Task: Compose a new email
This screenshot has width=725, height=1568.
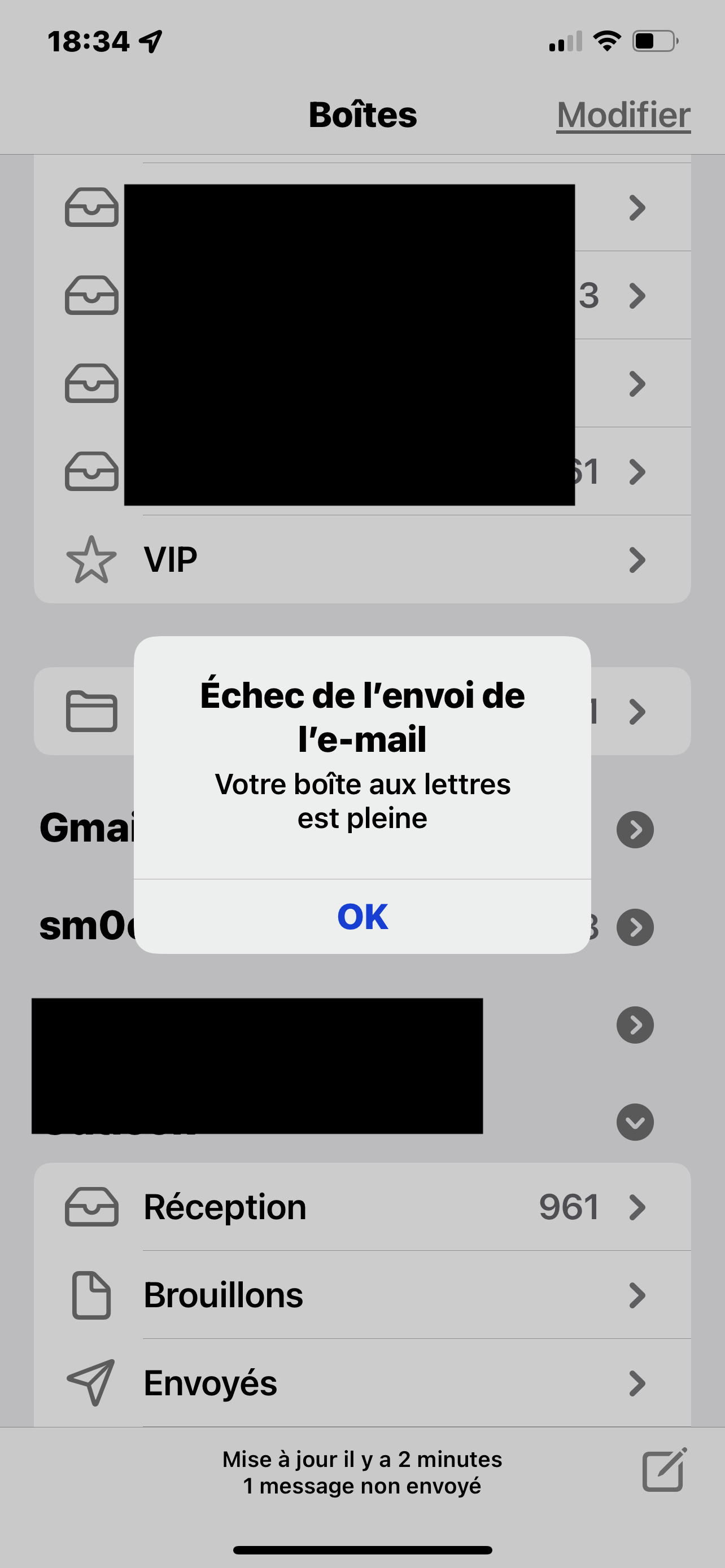Action: click(664, 1470)
